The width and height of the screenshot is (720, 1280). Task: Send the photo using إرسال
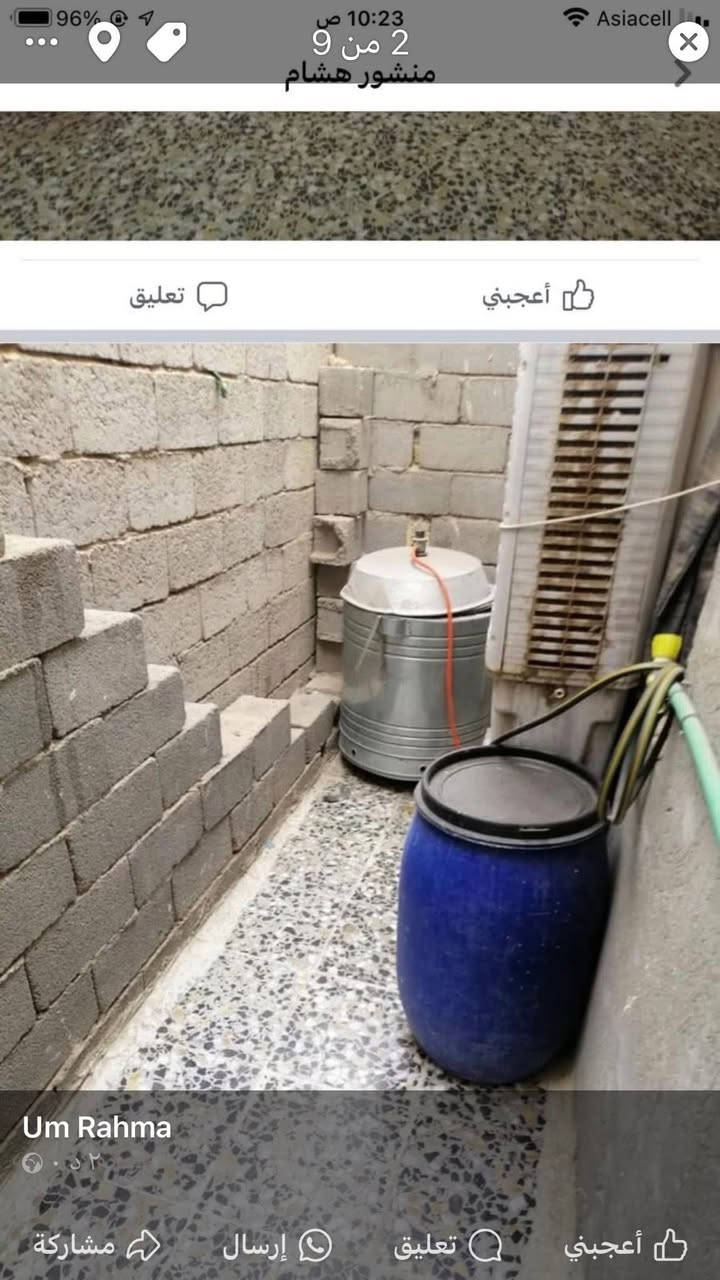265,1246
